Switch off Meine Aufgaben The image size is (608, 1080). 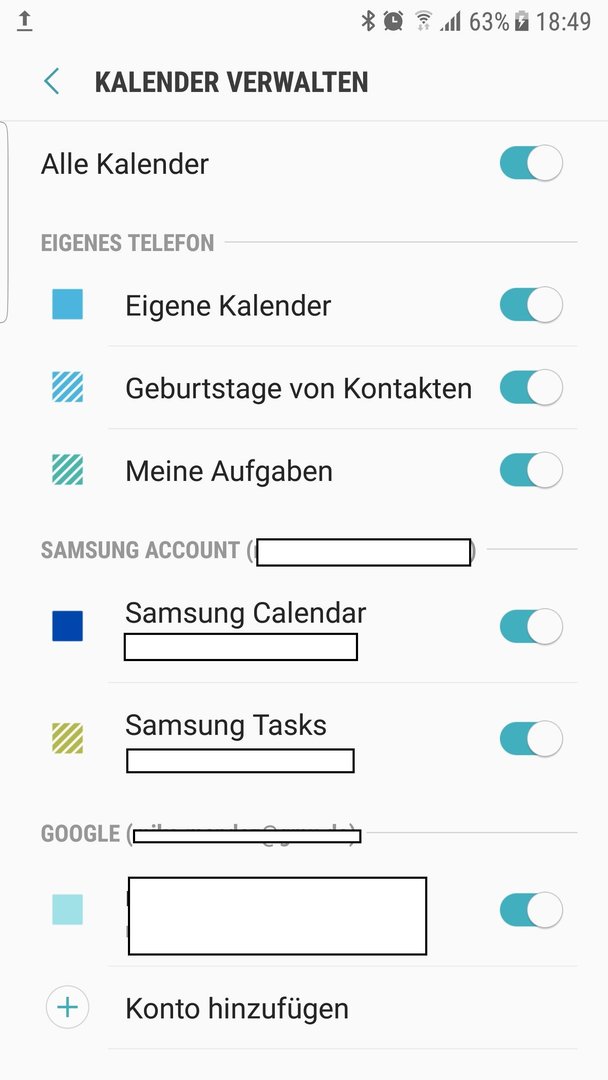pos(531,470)
